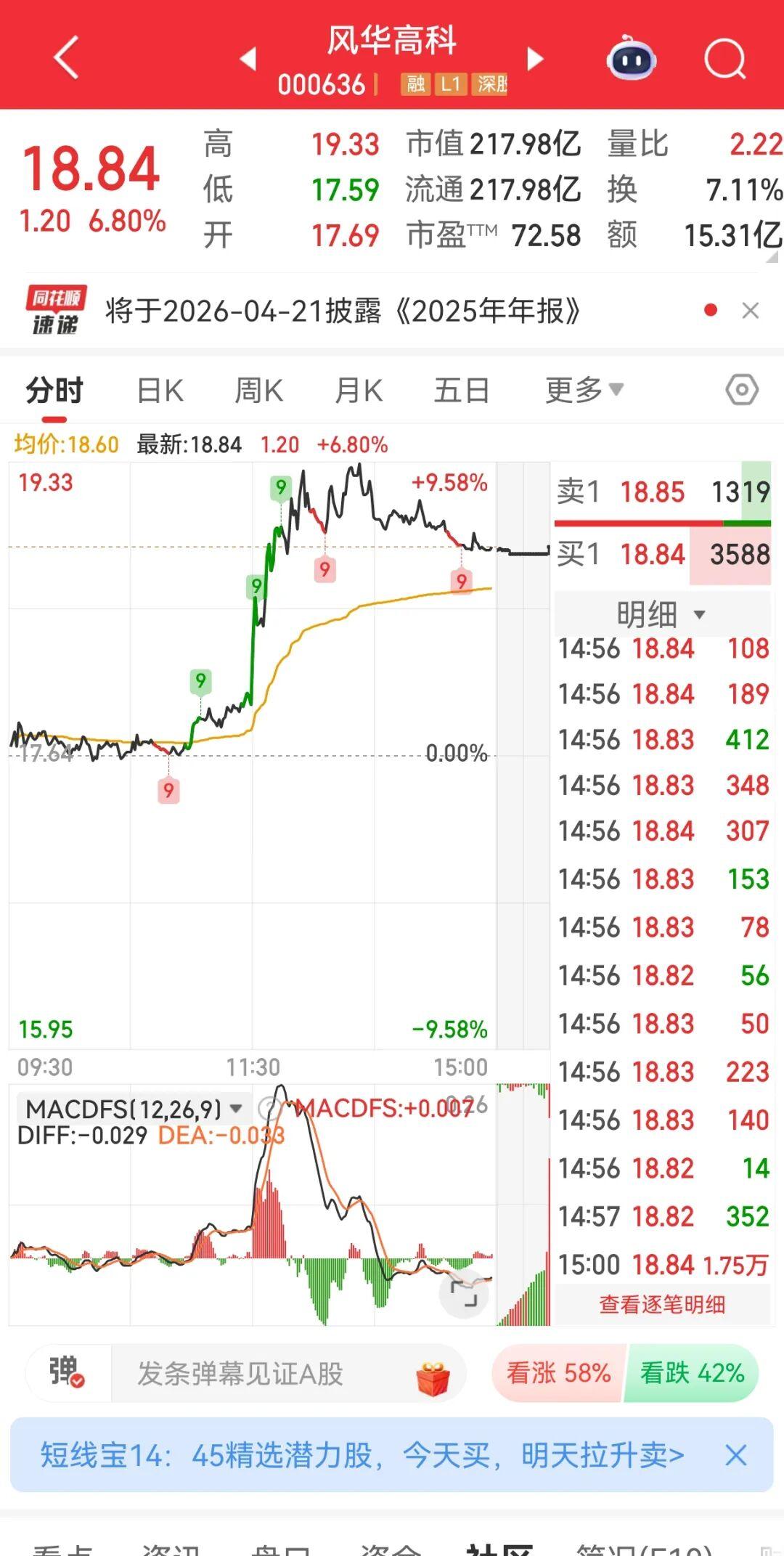Expand the chart to fullscreen
784x1556 pixels.
point(464,1293)
